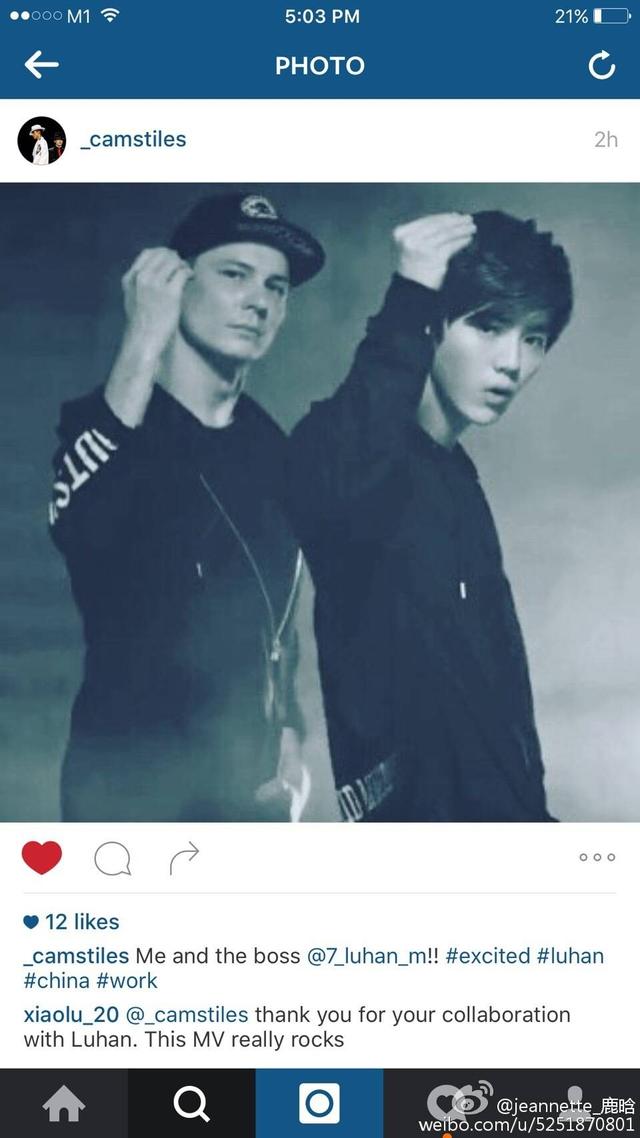This screenshot has width=640, height=1138.
Task: Open the posted photo
Action: (x=320, y=502)
